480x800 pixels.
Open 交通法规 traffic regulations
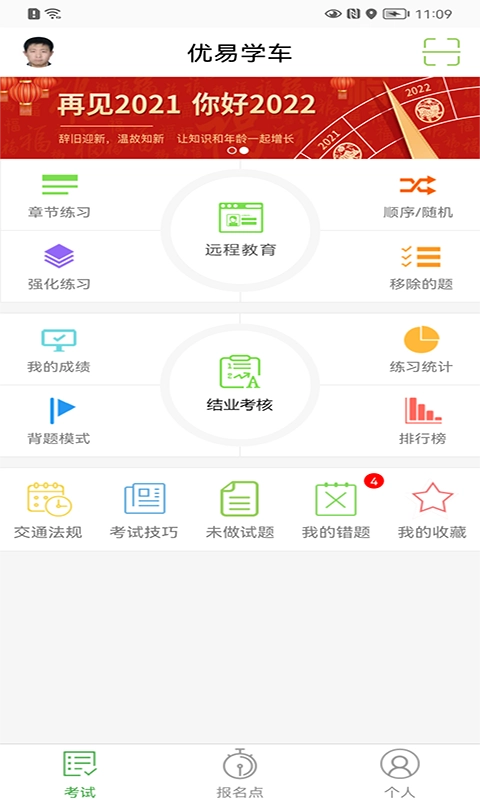(48, 510)
